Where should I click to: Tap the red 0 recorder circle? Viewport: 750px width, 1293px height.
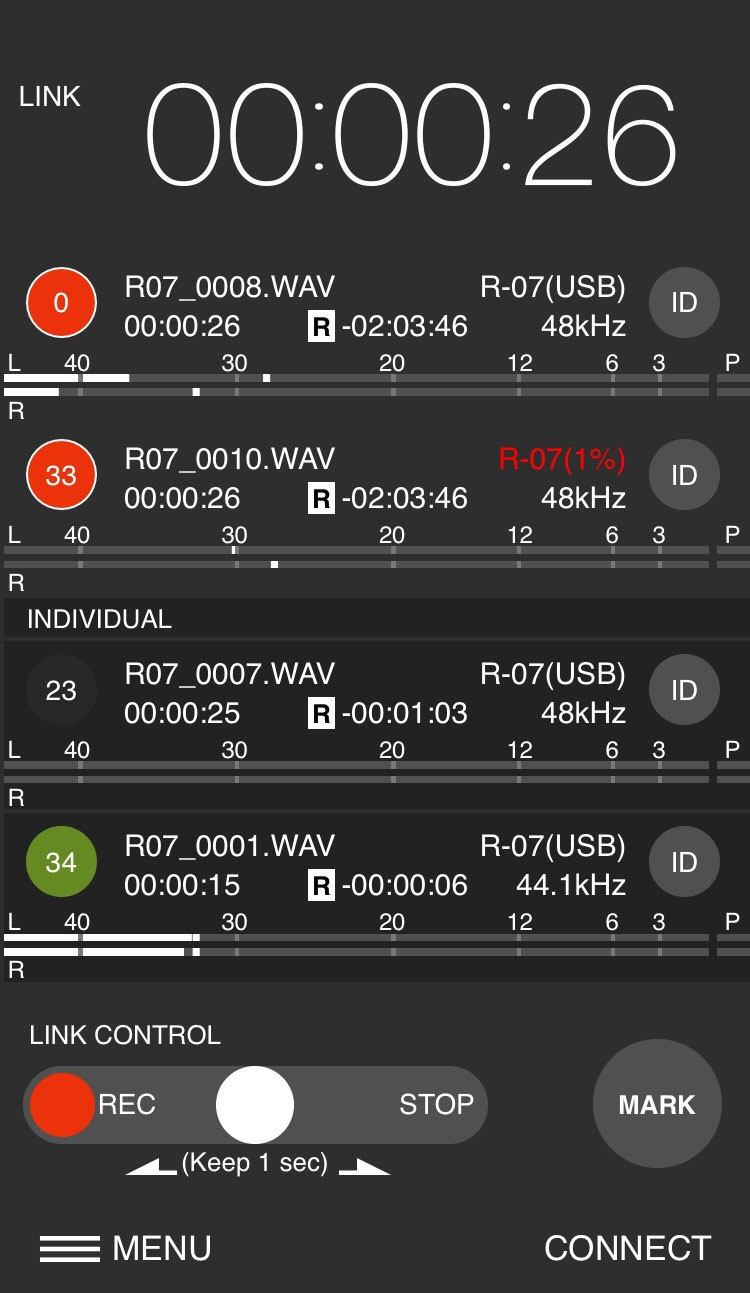coord(61,303)
